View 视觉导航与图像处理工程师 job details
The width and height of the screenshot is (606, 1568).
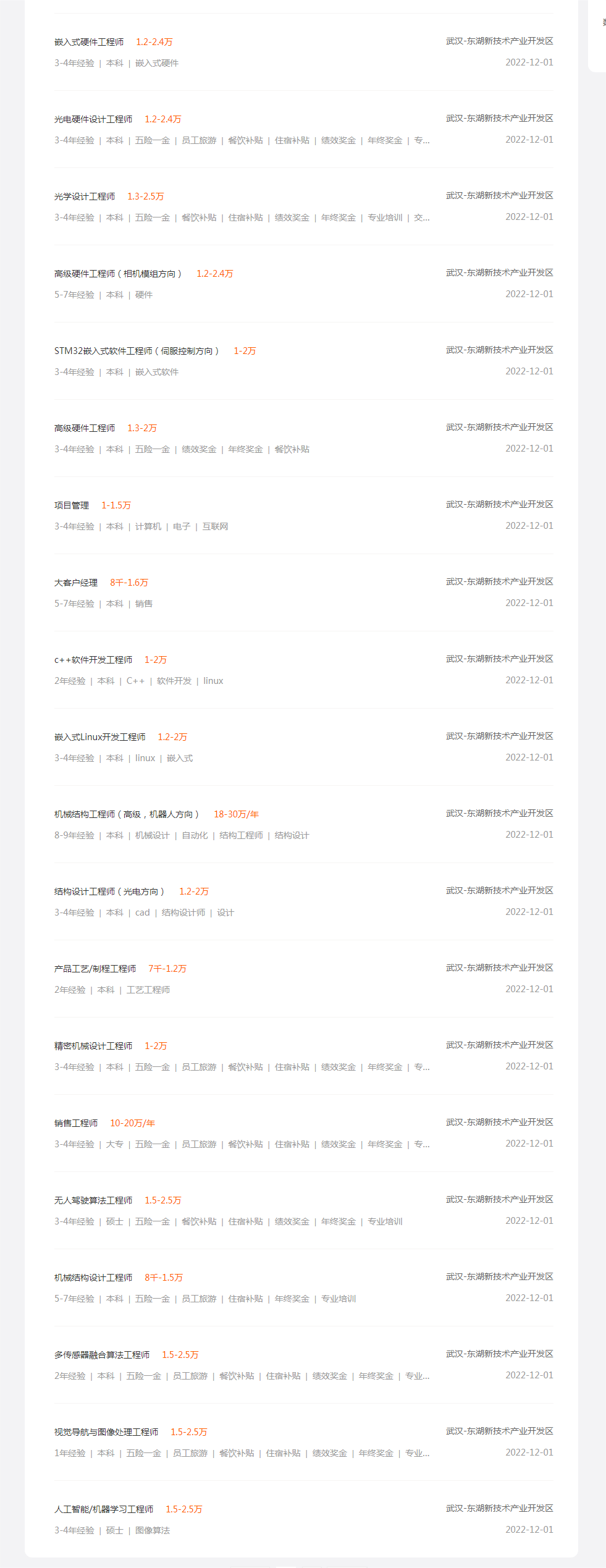click(x=106, y=1432)
